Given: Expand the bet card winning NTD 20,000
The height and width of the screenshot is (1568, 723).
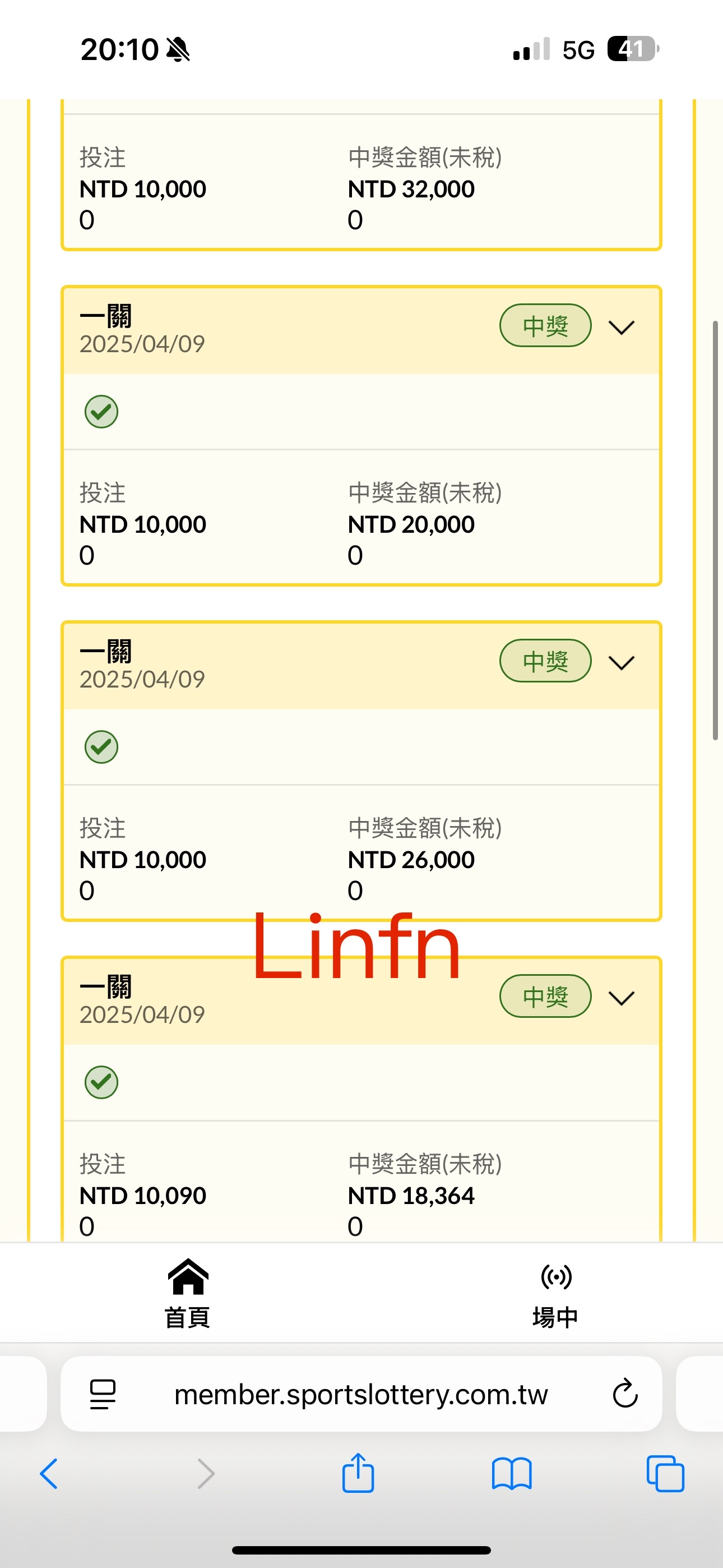Looking at the screenshot, I should click(622, 328).
